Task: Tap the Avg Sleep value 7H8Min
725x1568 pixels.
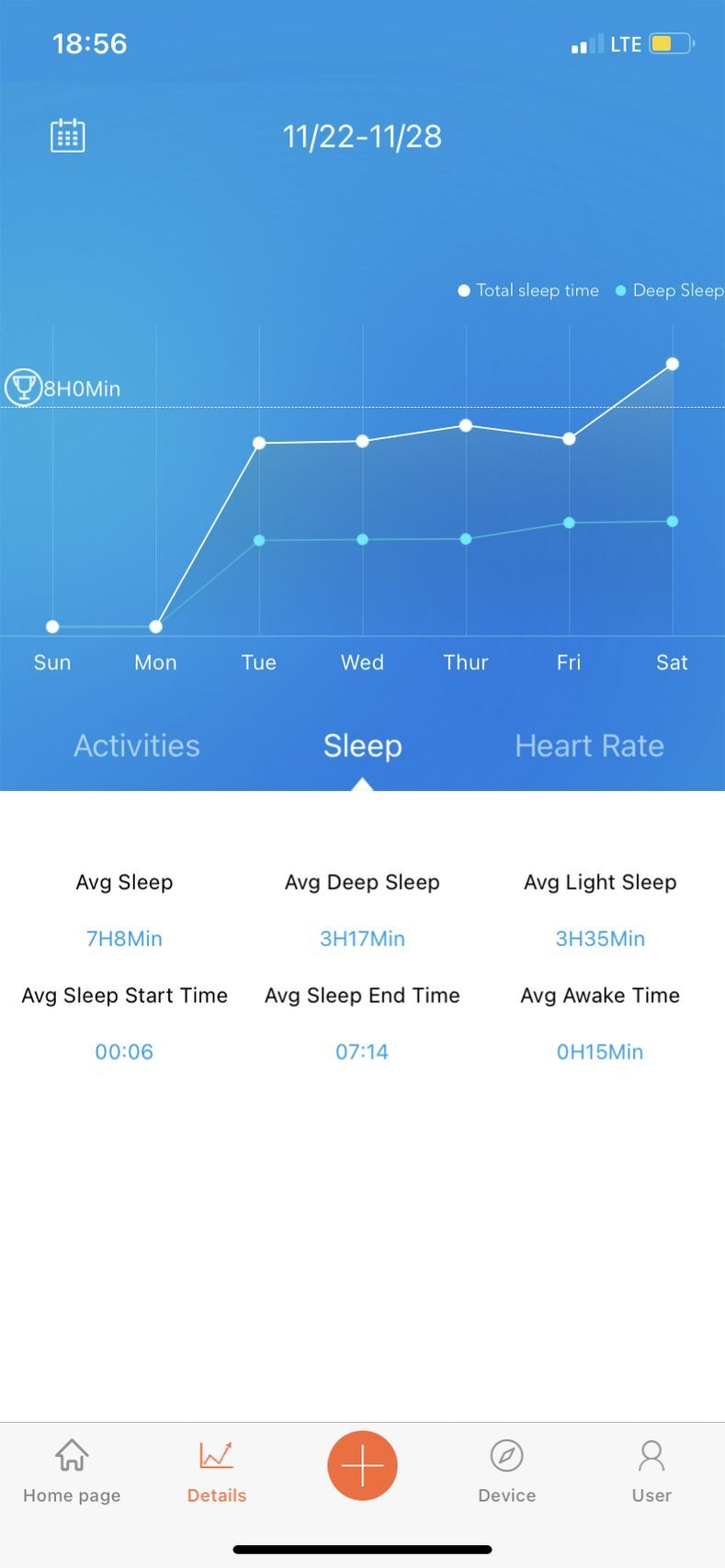Action: coord(124,938)
